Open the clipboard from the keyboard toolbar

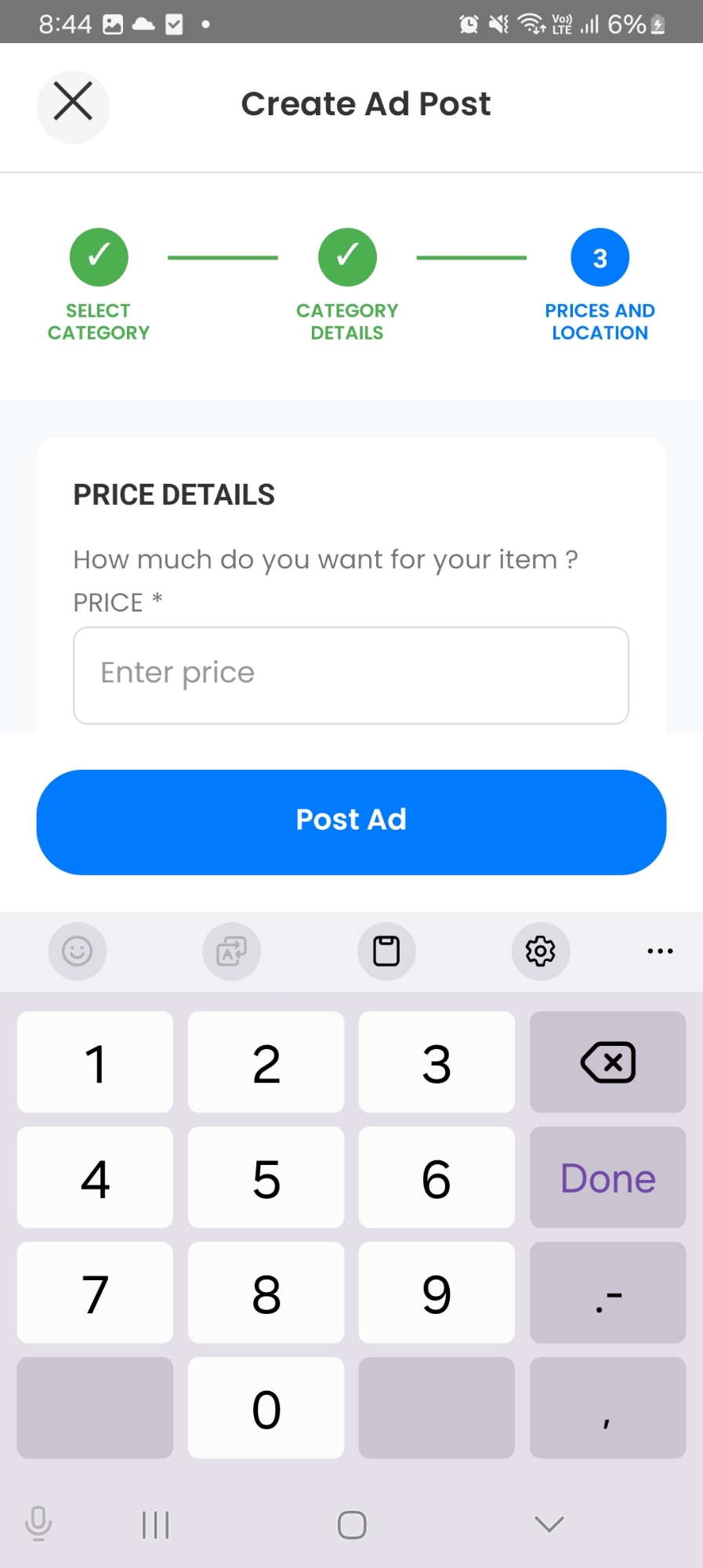pyautogui.click(x=386, y=951)
